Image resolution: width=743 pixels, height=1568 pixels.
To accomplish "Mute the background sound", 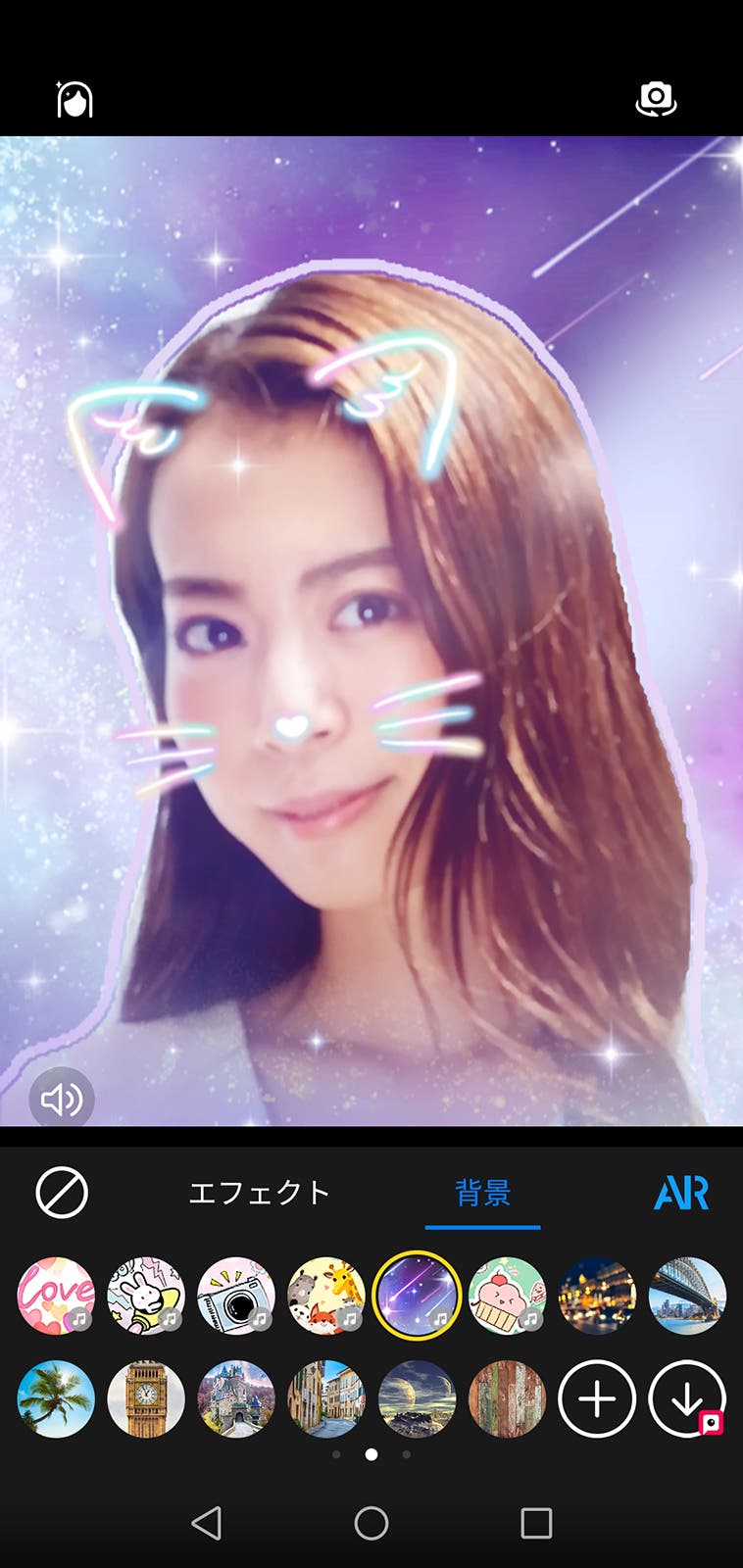I will [61, 1099].
